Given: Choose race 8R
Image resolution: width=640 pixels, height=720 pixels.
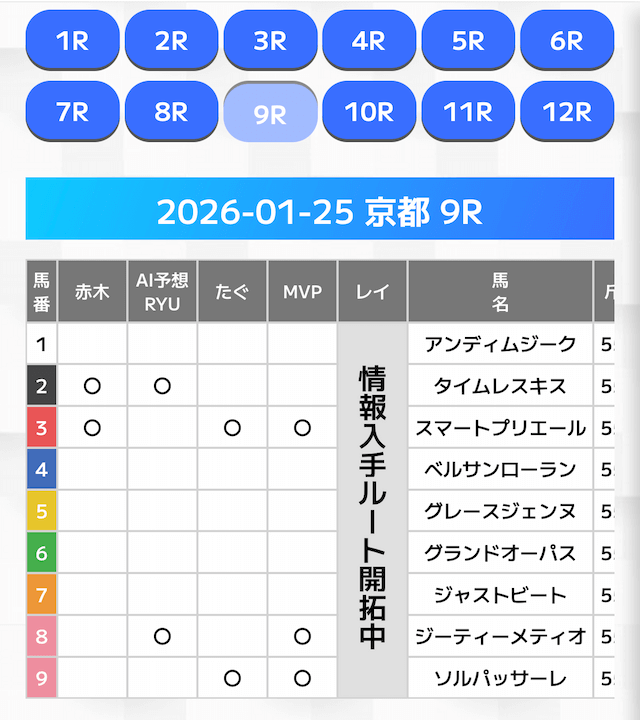Looking at the screenshot, I should pyautogui.click(x=171, y=112).
